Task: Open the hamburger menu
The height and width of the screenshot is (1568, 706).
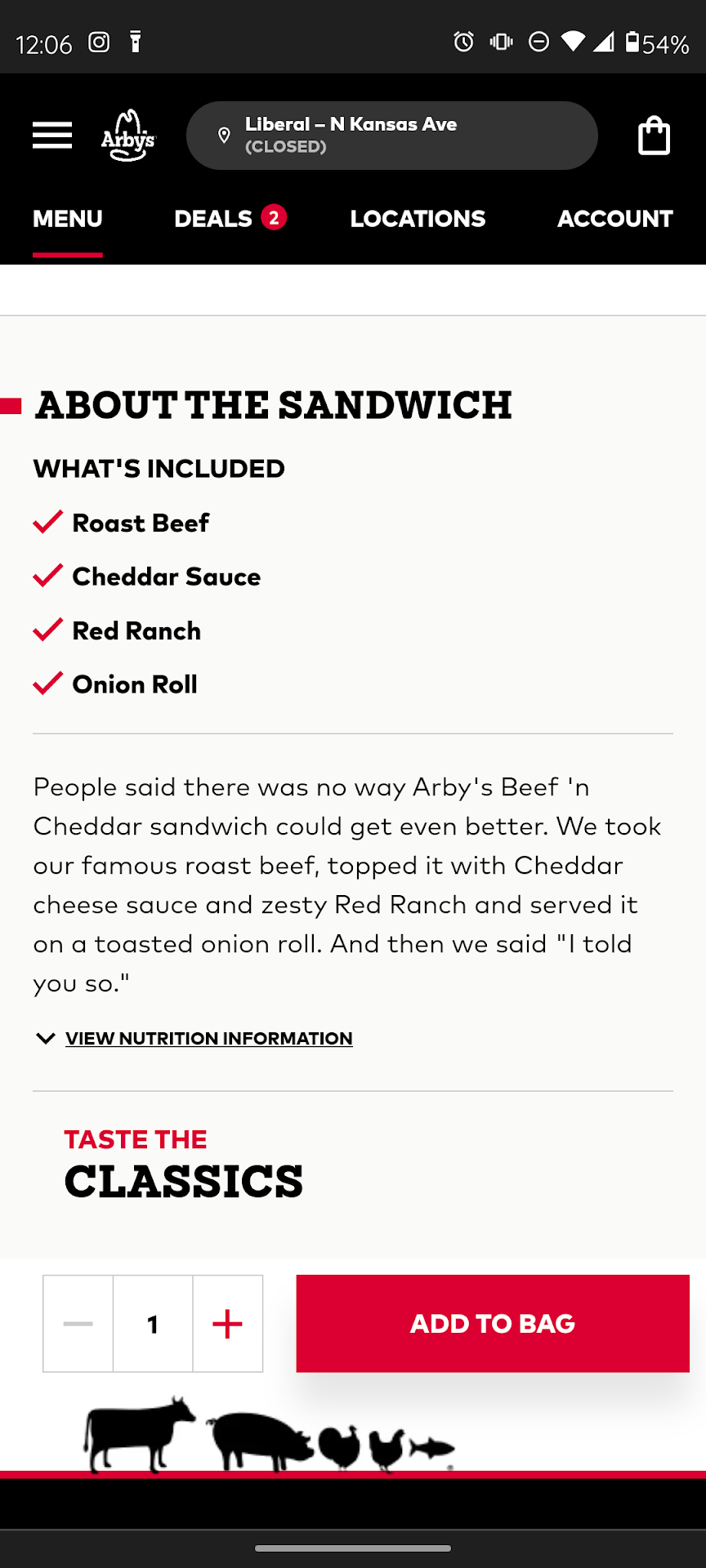Action: click(52, 136)
